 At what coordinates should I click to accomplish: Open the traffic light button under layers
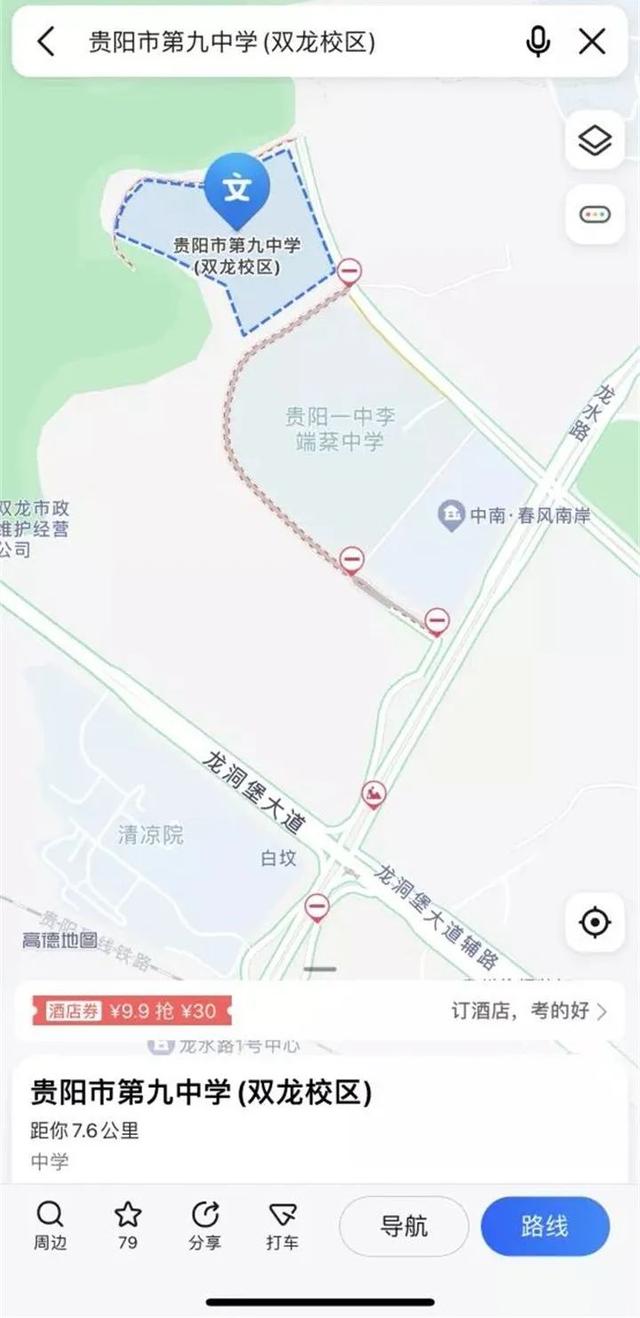click(595, 213)
